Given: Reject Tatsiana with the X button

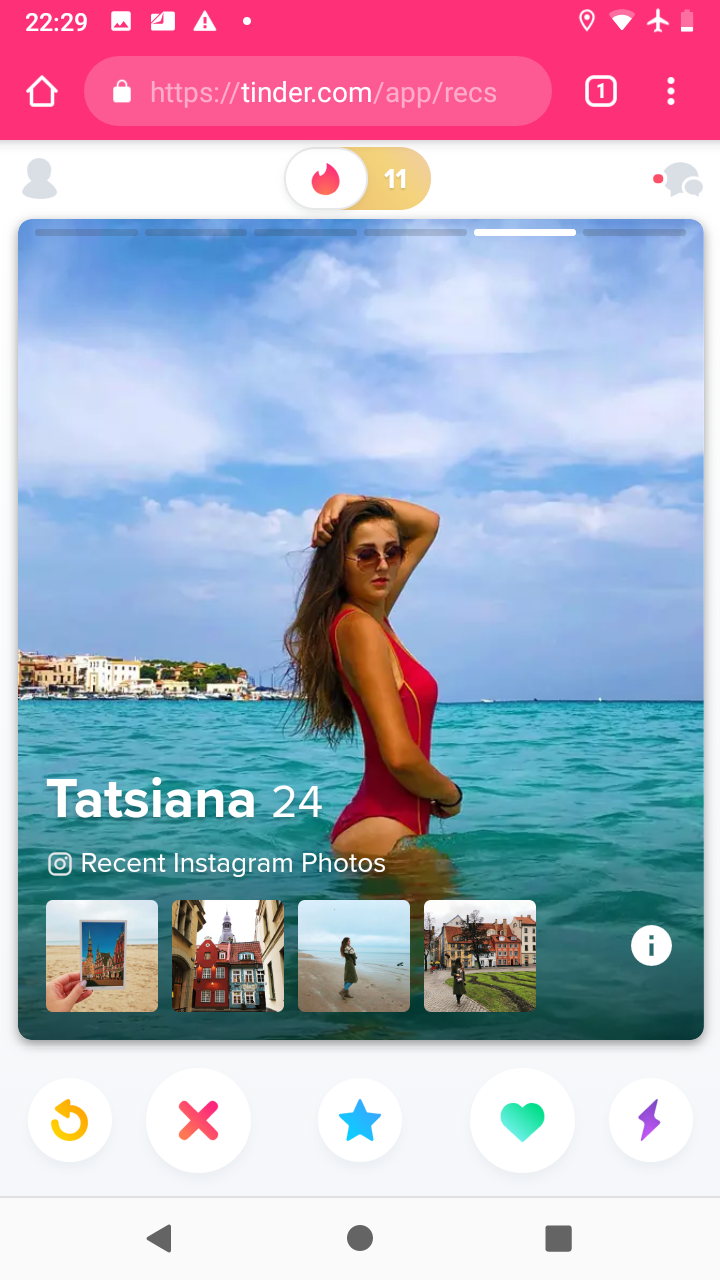Looking at the screenshot, I should [198, 1121].
